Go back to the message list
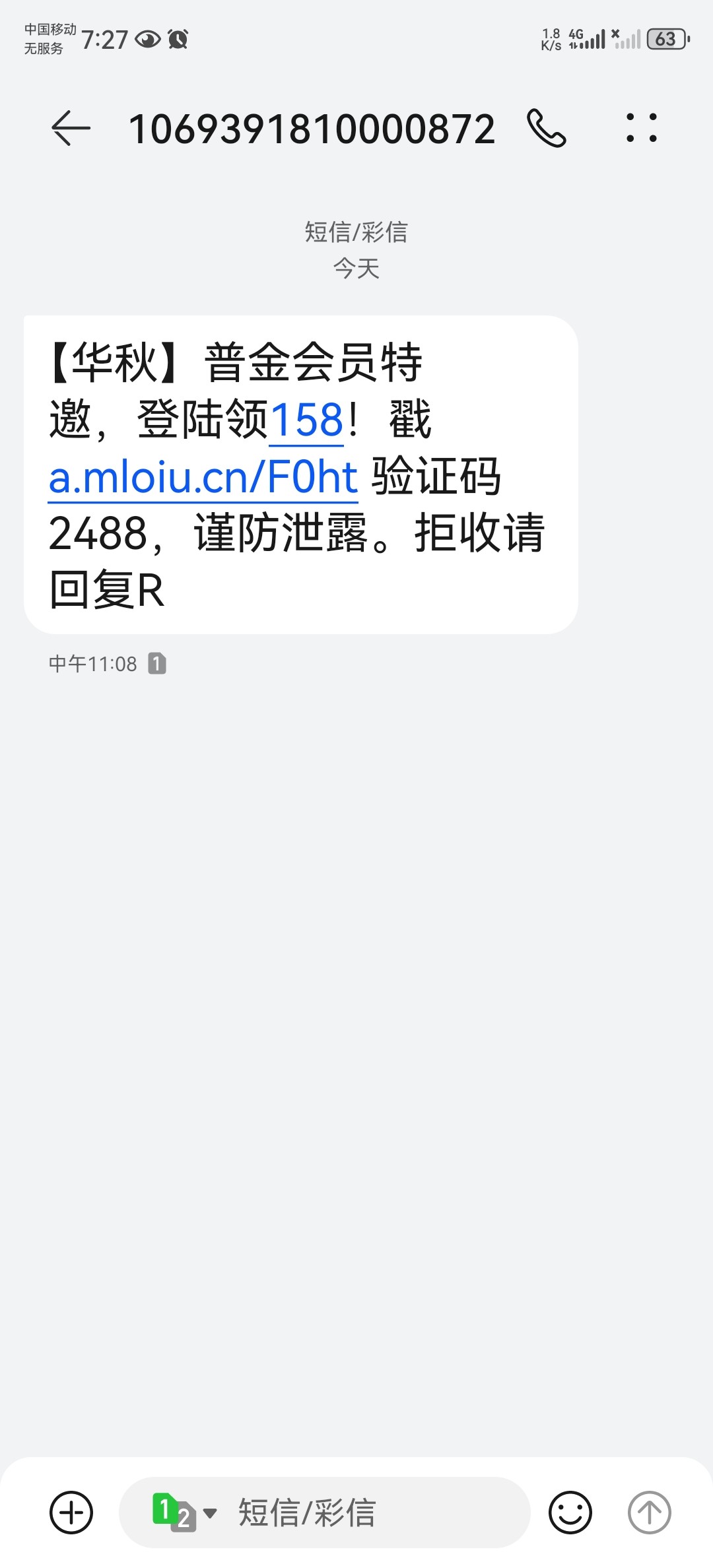713x1568 pixels. [x=71, y=128]
